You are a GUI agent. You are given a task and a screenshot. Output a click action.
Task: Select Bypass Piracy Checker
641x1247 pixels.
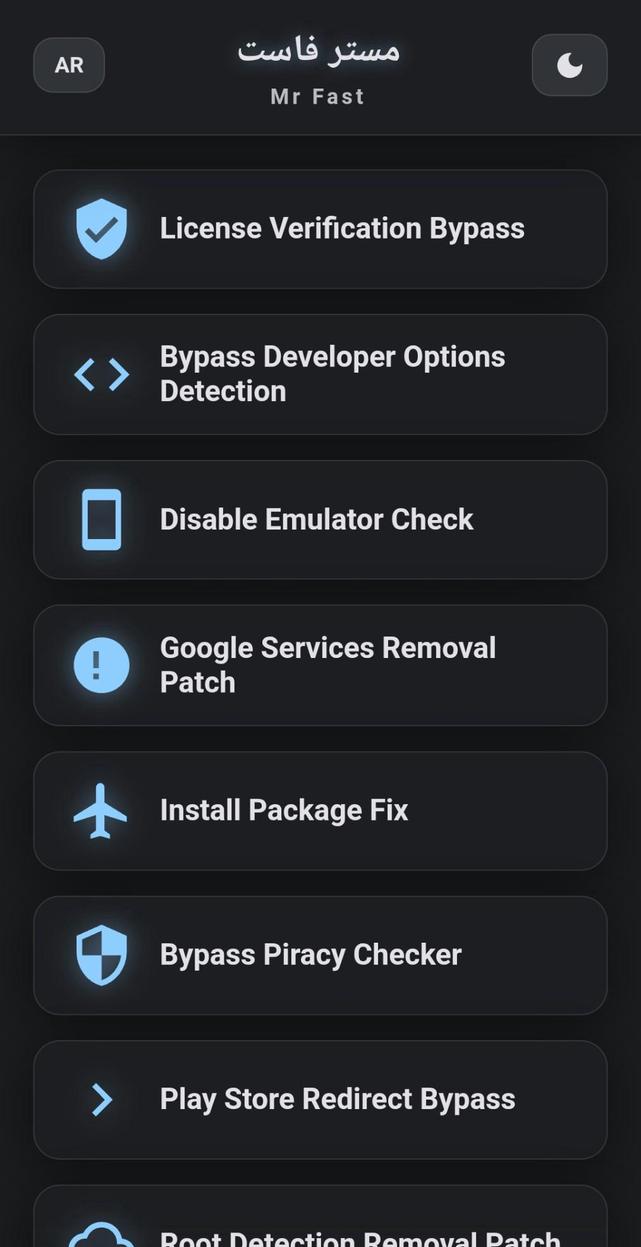pos(320,955)
